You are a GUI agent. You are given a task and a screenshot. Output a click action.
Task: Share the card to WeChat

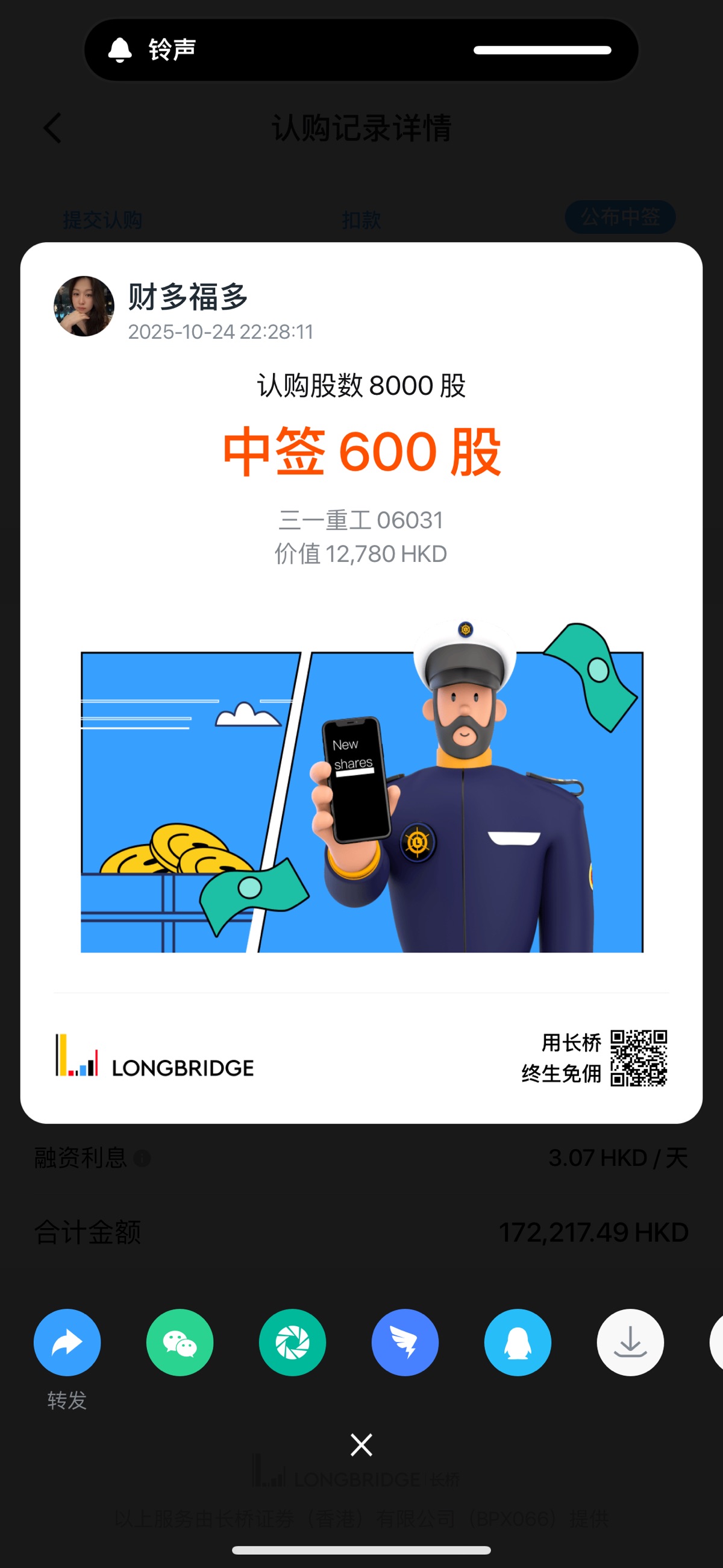(x=180, y=1342)
